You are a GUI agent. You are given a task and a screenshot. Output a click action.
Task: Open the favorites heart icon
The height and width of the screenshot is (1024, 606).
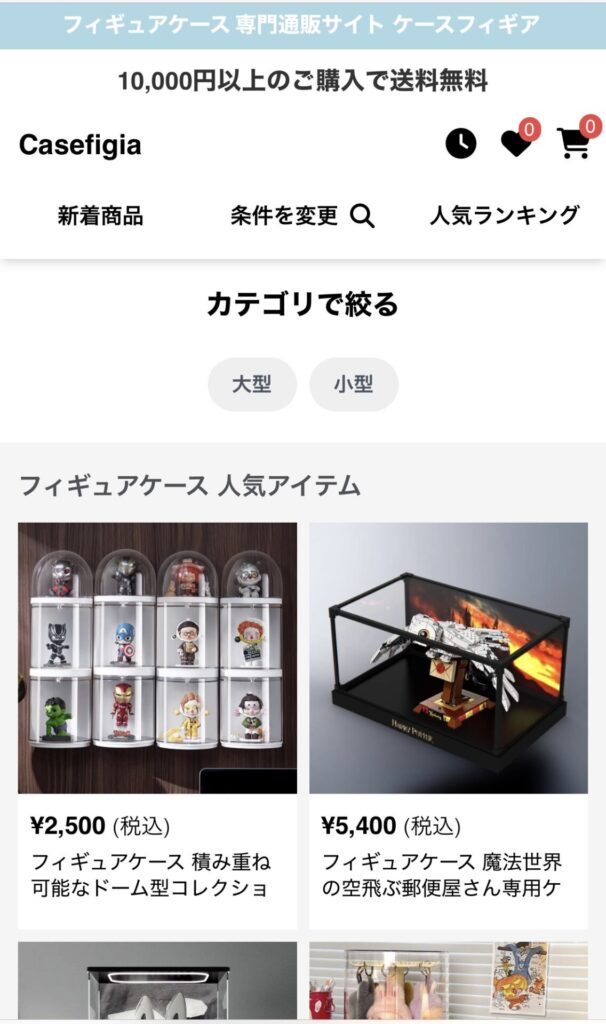coord(516,144)
